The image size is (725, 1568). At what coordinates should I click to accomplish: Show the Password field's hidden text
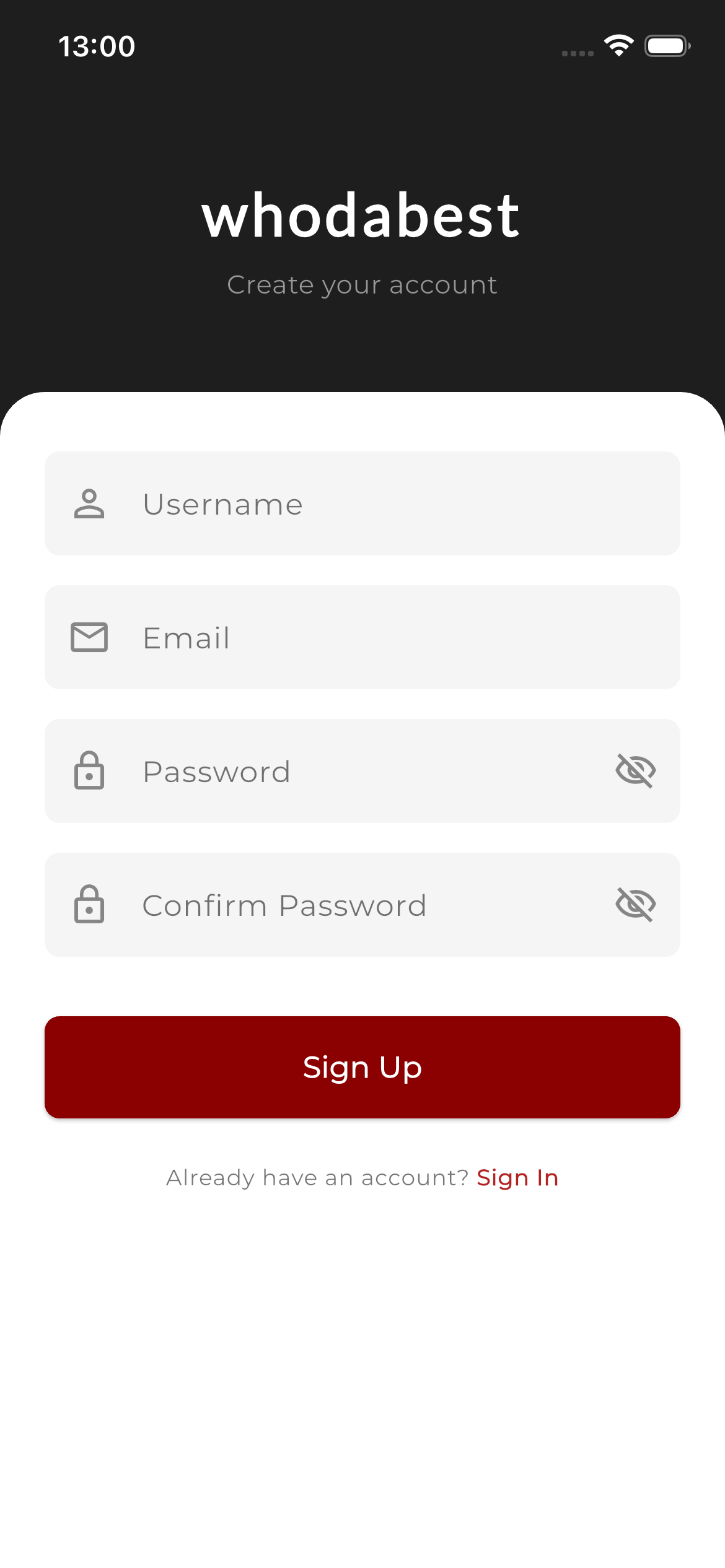(x=635, y=771)
